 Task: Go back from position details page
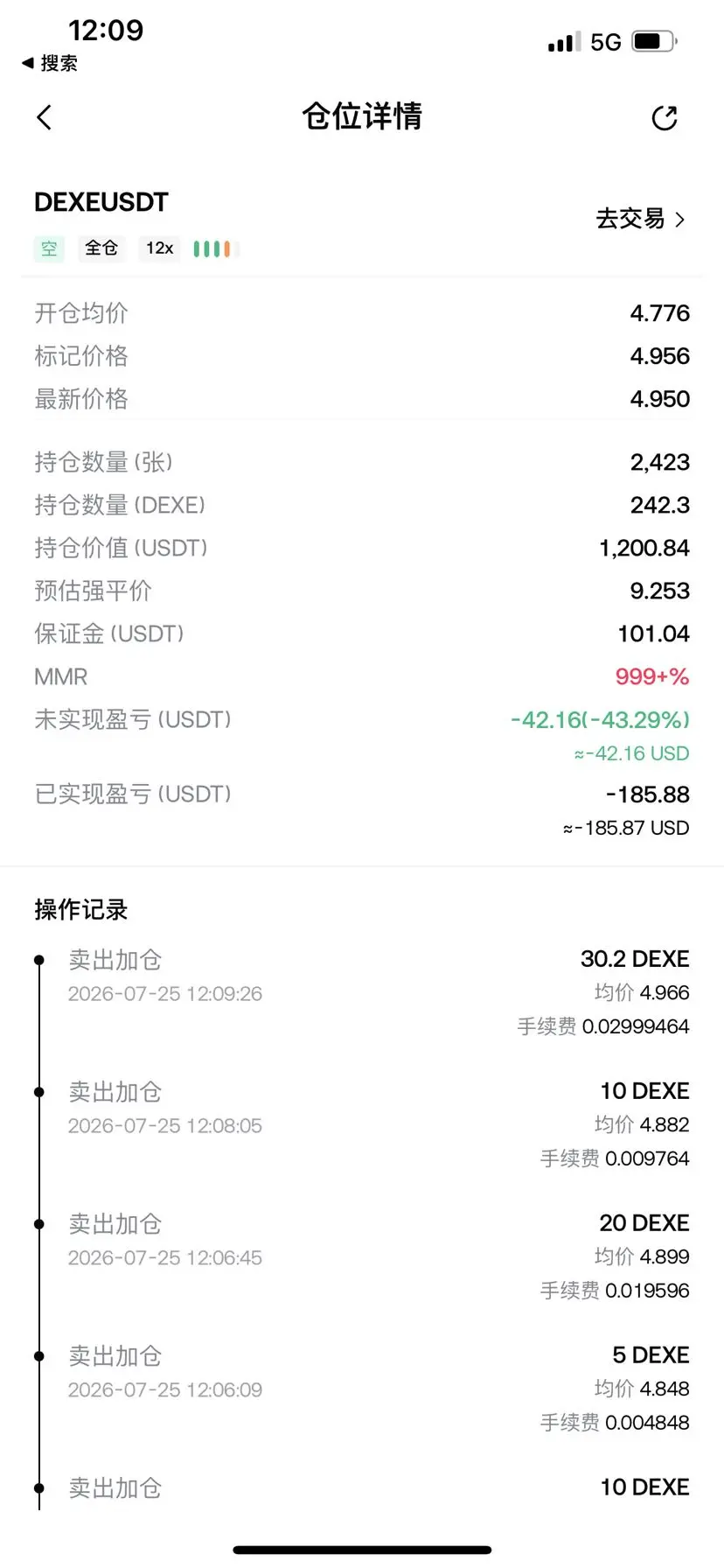[45, 117]
